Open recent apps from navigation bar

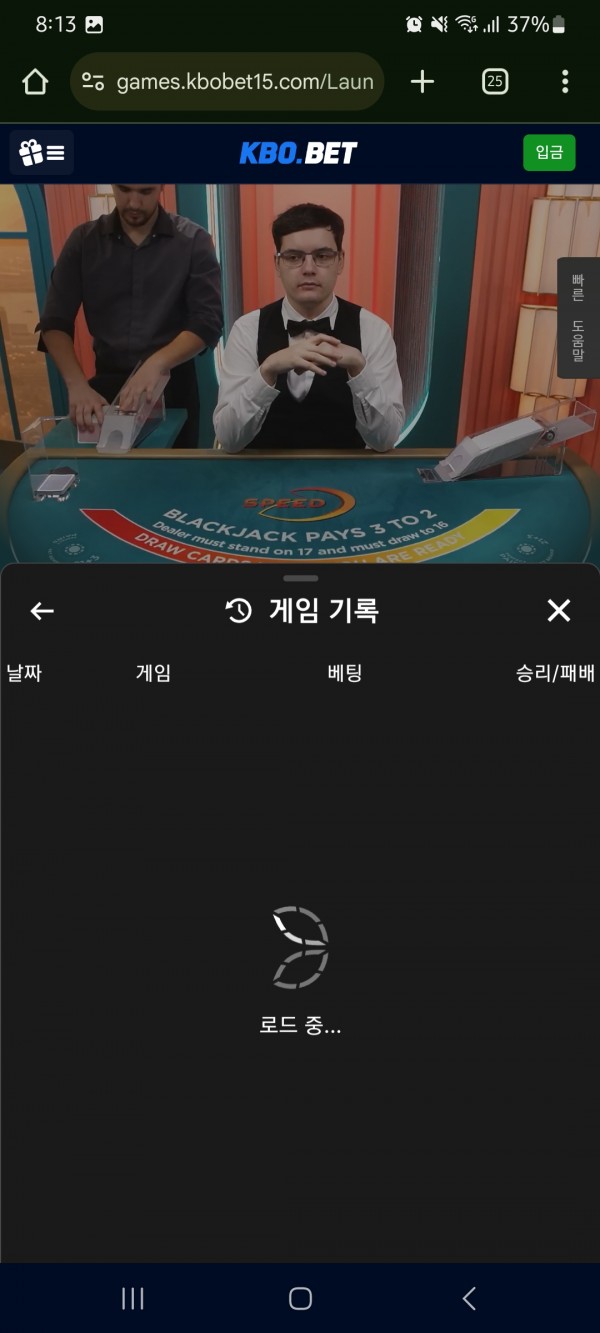pyautogui.click(x=132, y=1298)
